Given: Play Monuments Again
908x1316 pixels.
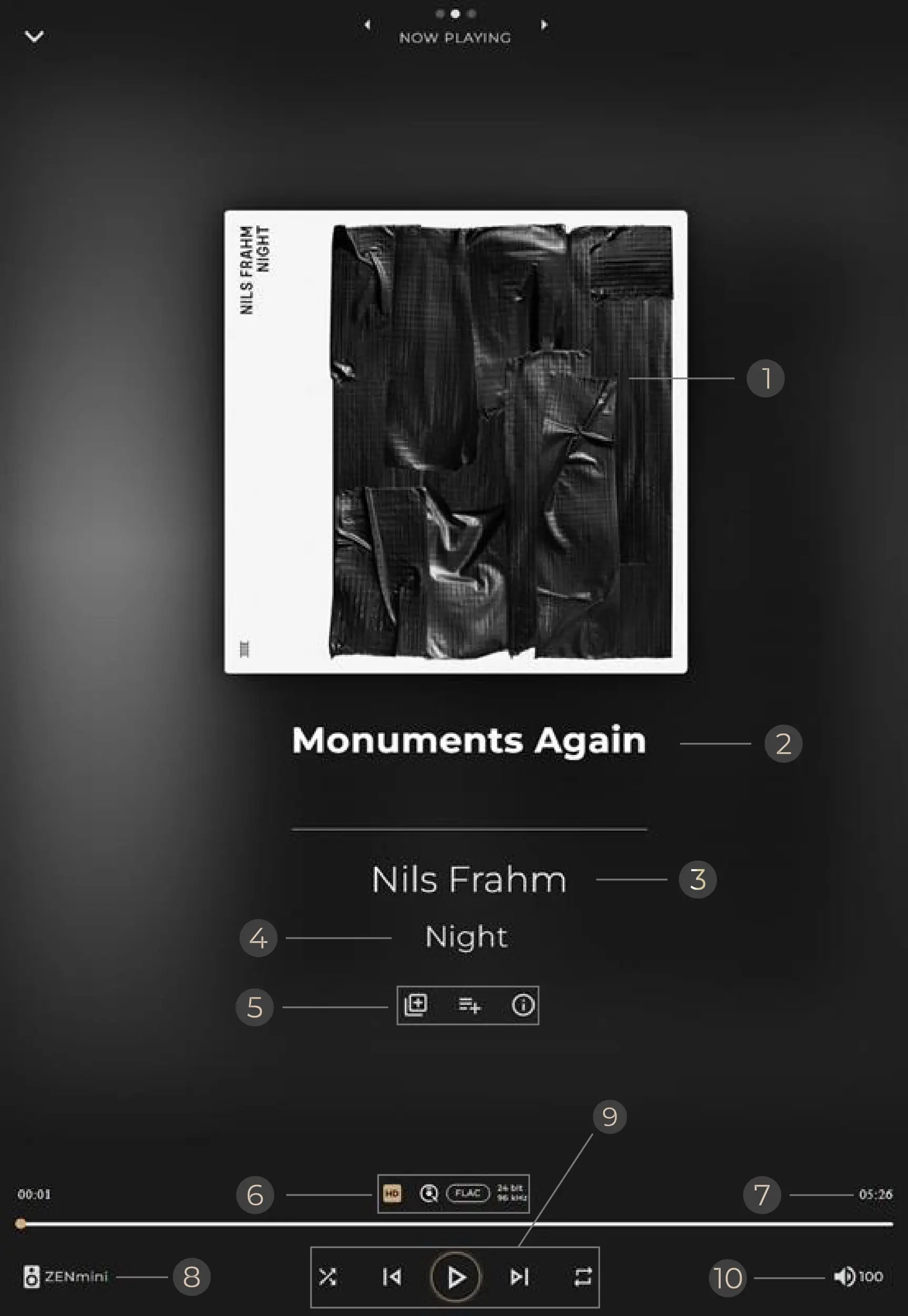Looking at the screenshot, I should coord(456,1277).
